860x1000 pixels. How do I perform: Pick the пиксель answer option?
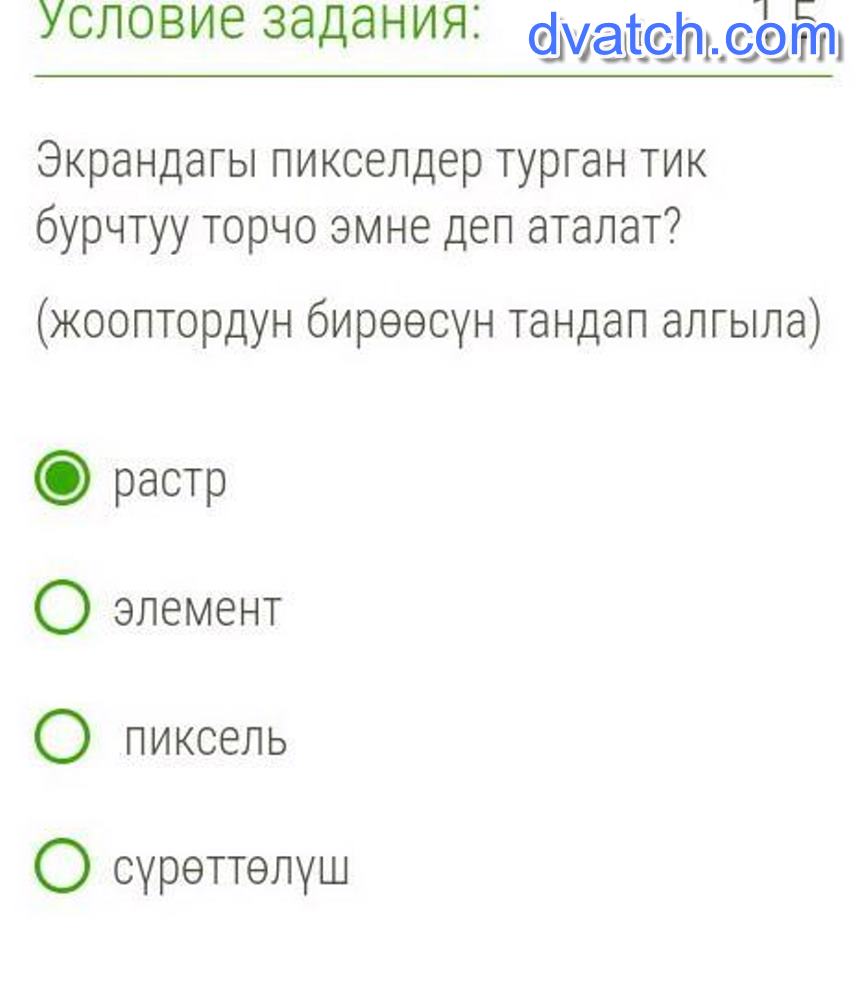click(x=62, y=737)
